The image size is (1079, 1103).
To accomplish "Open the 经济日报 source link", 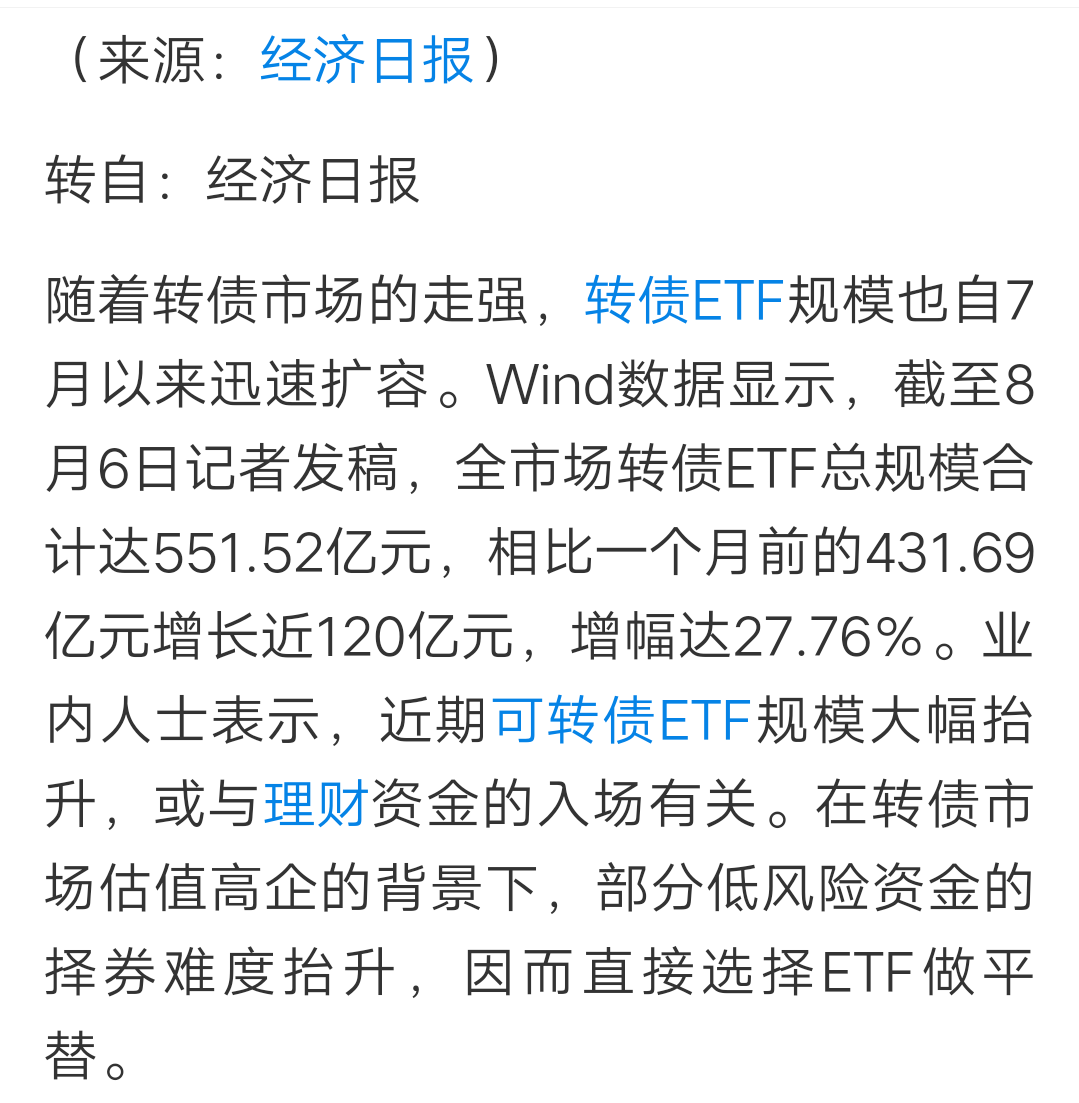I will 366,60.
